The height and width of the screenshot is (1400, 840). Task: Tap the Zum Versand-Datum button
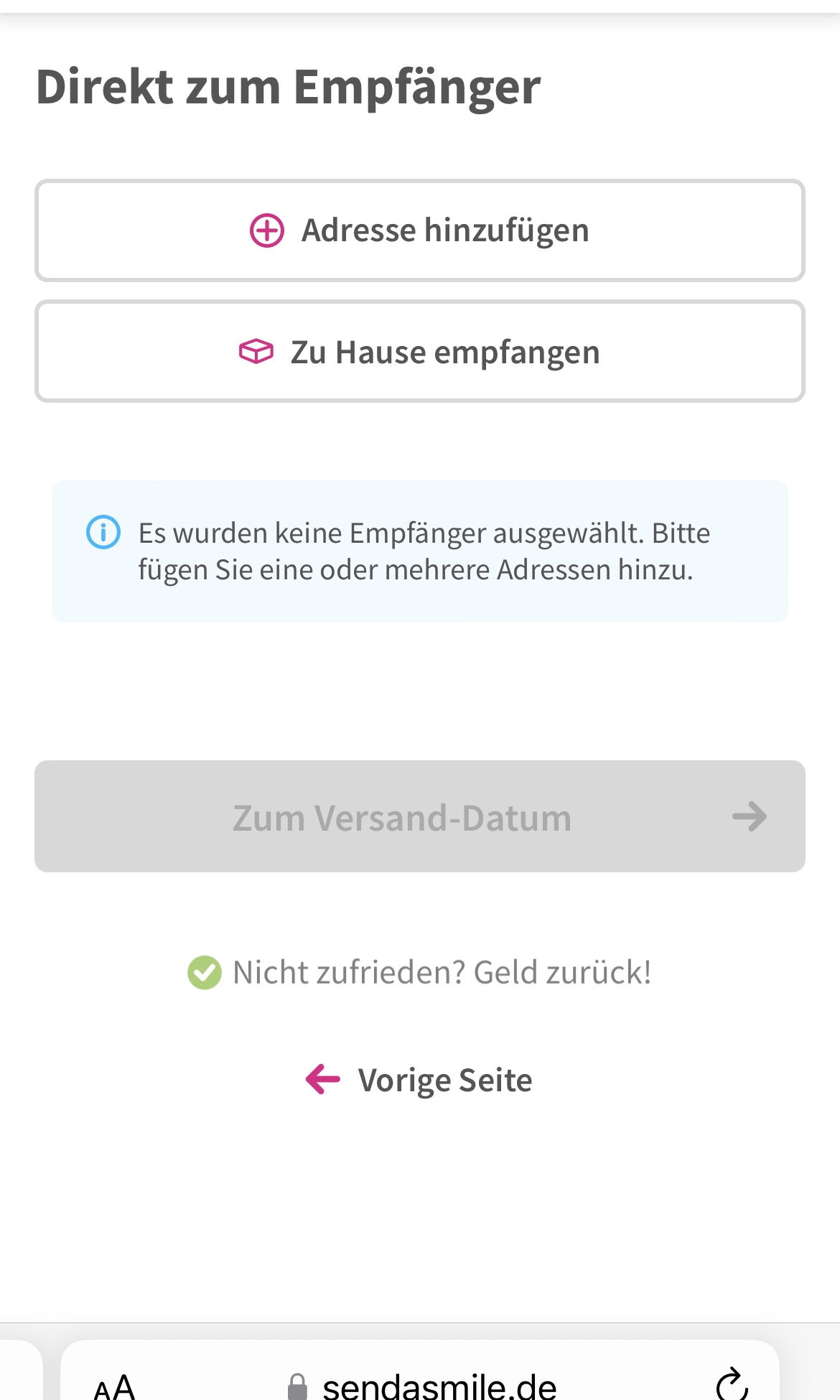tap(420, 816)
